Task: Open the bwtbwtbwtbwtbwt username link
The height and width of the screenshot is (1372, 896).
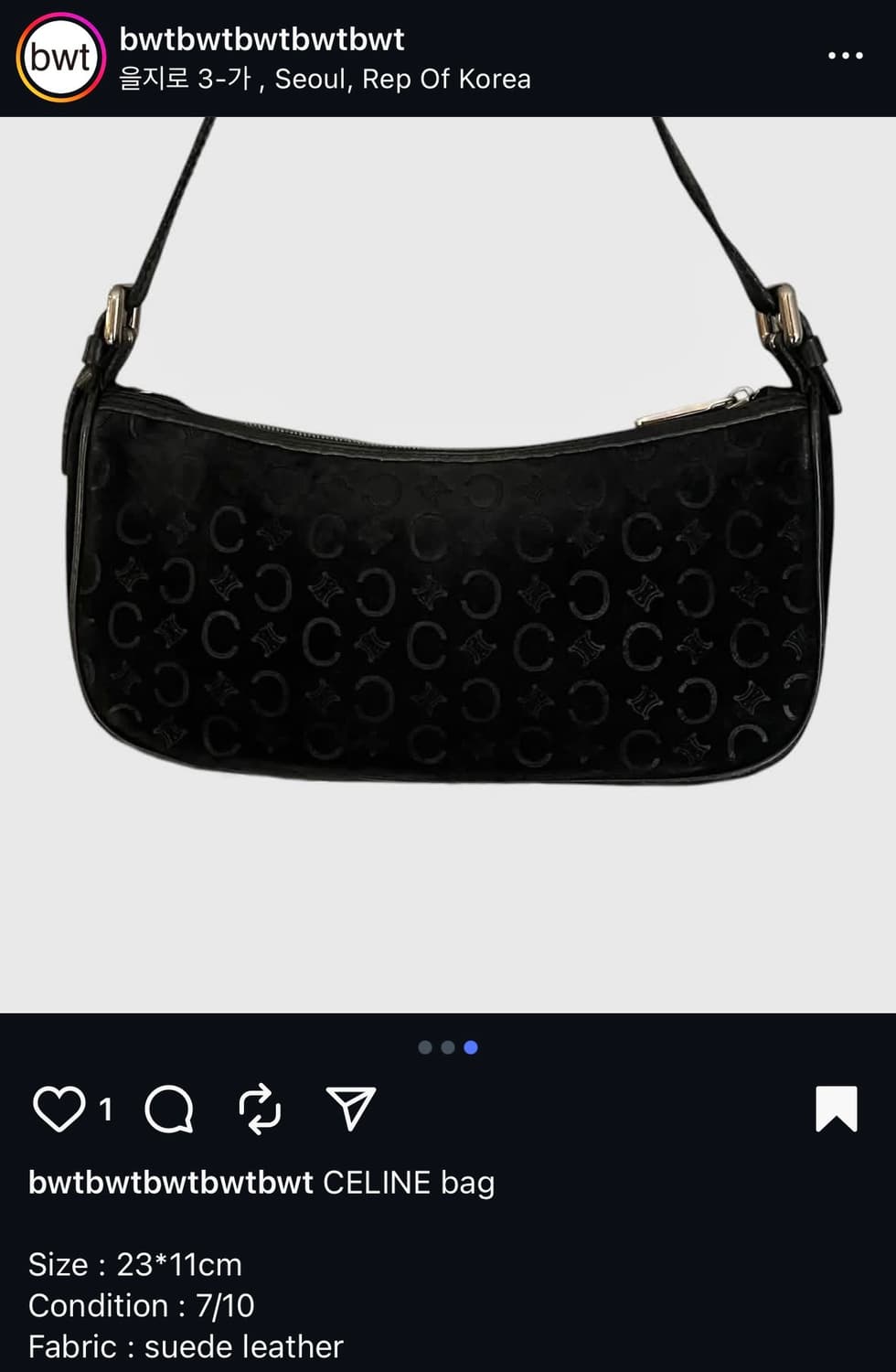Action: click(x=262, y=40)
